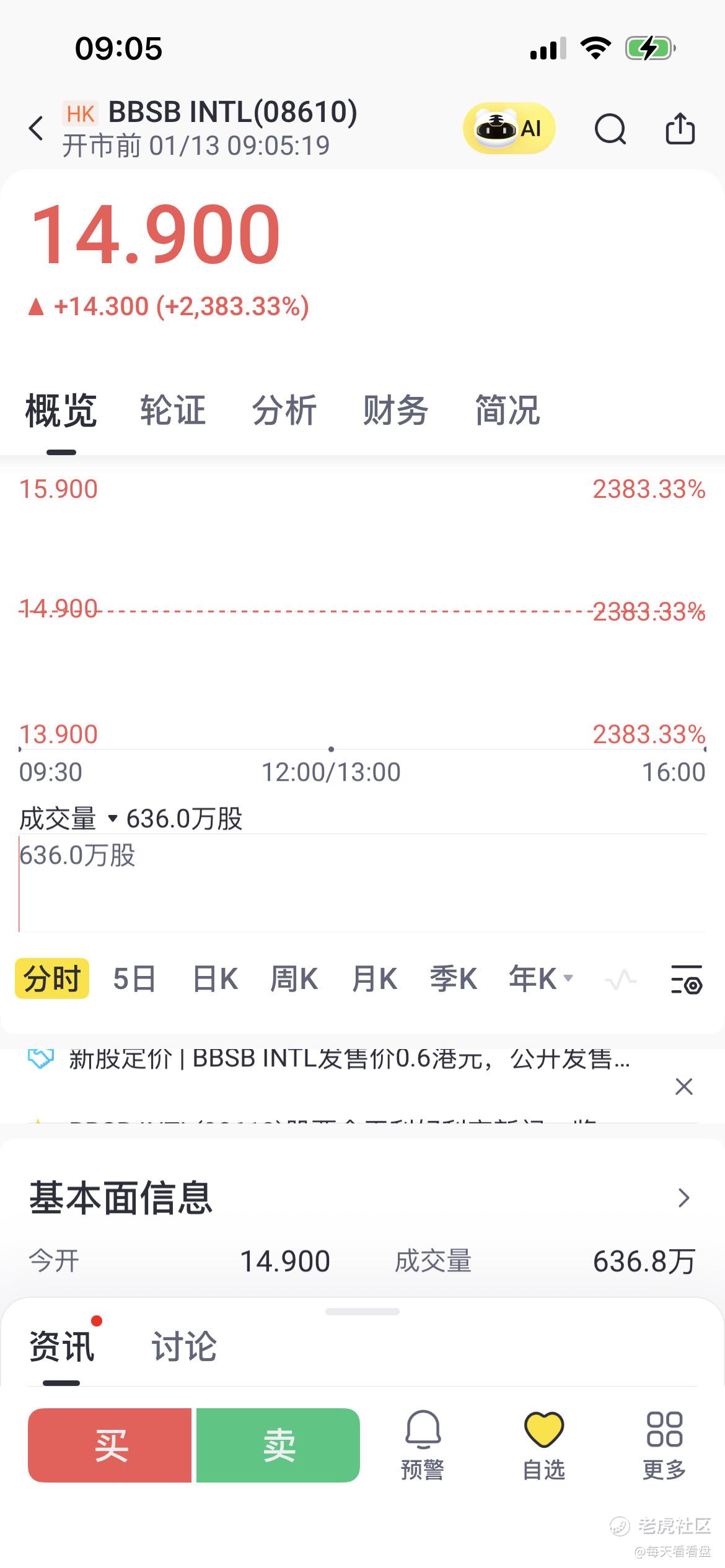The width and height of the screenshot is (725, 1568).
Task: Go back using the top-left arrow
Action: pyautogui.click(x=37, y=129)
